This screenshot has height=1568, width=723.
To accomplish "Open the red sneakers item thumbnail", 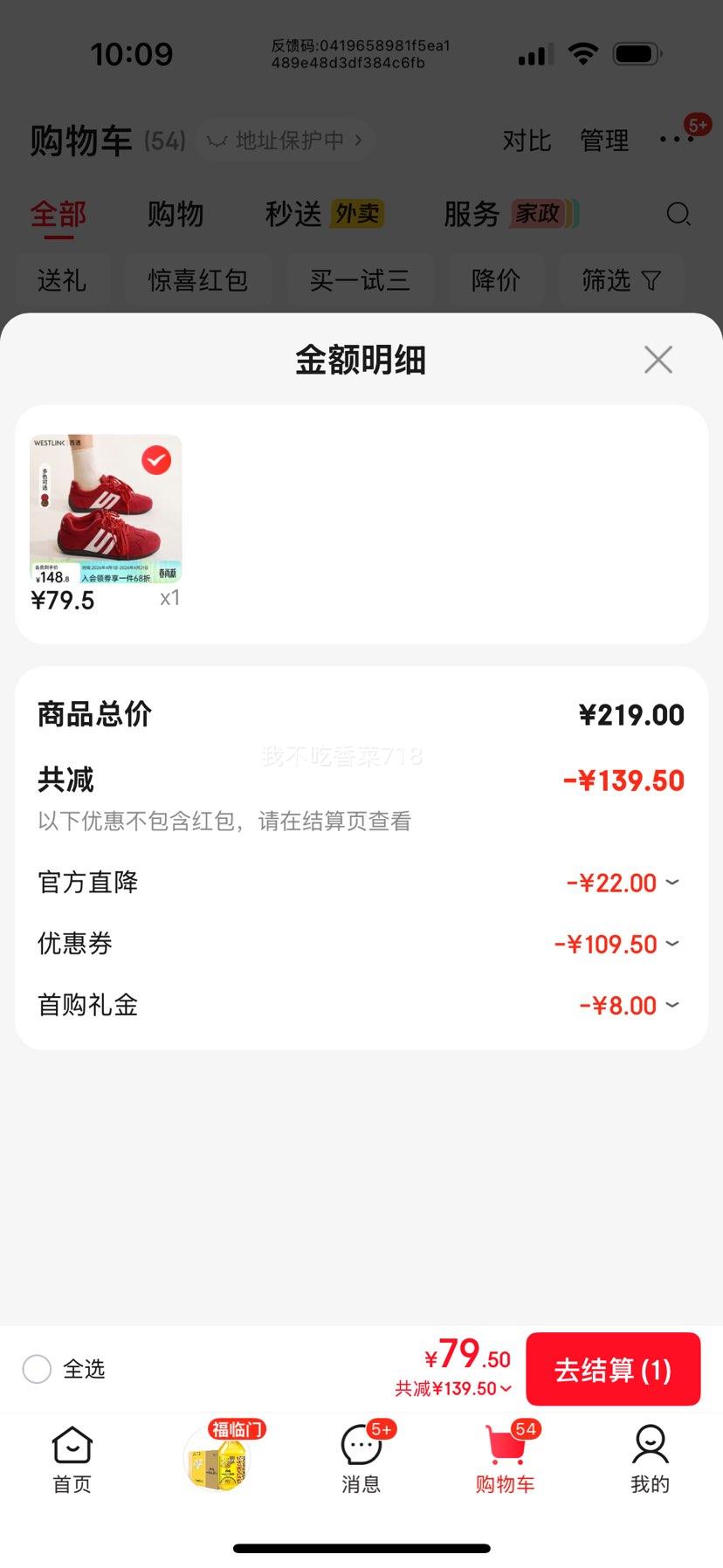I will point(106,509).
